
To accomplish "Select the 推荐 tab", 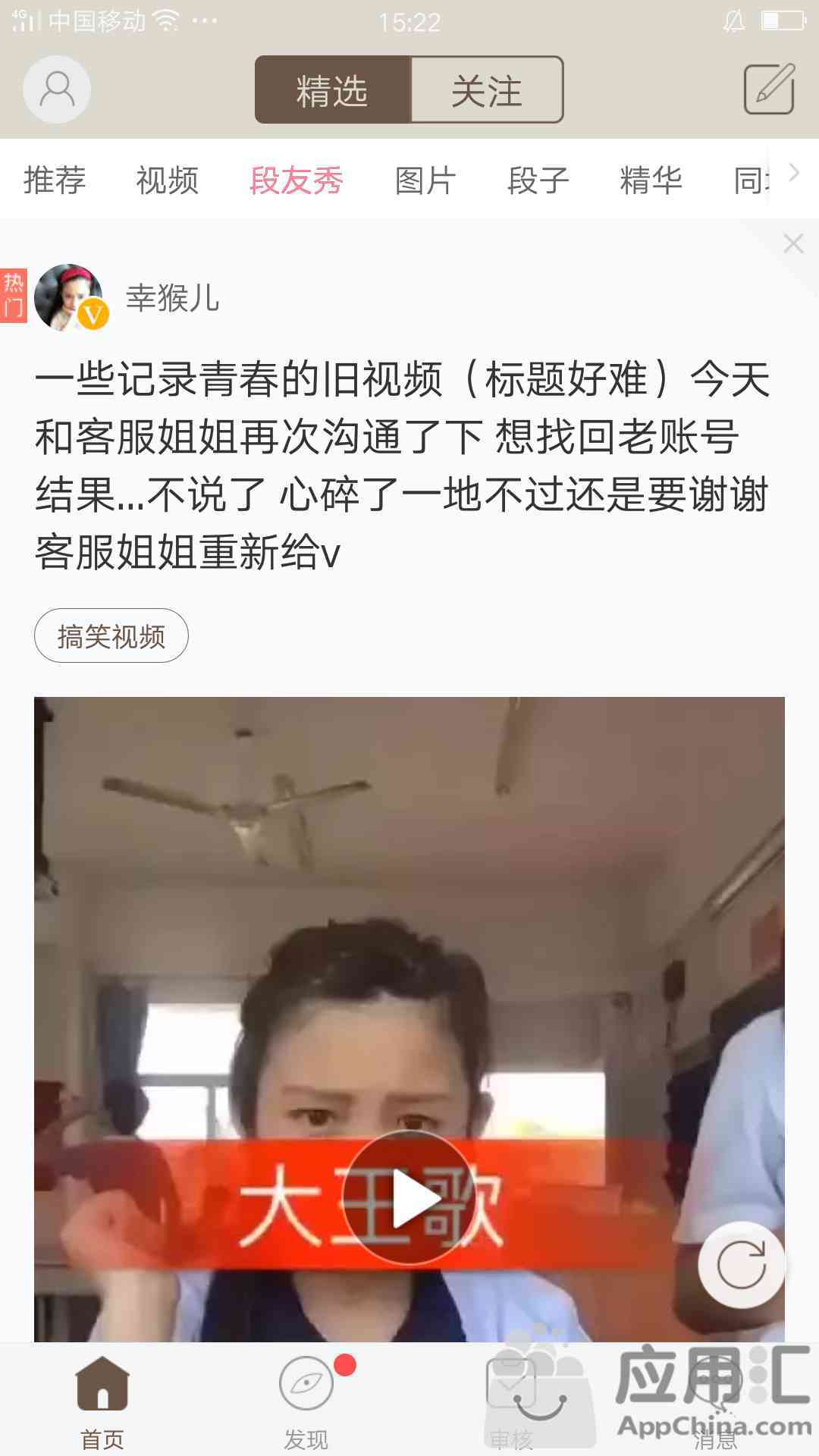I will click(x=55, y=180).
